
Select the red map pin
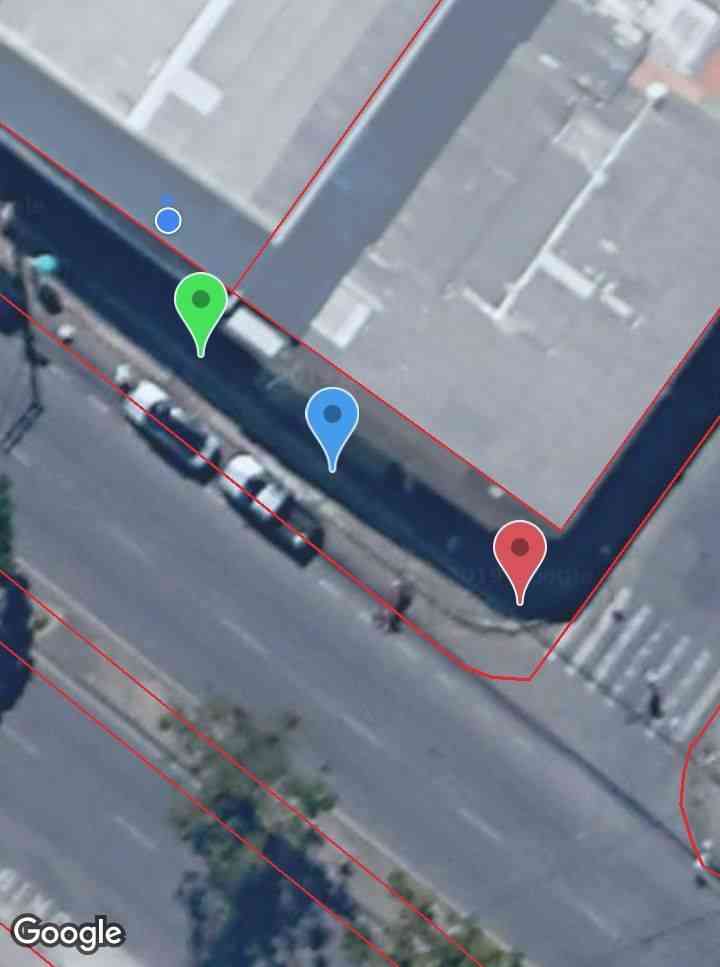pyautogui.click(x=520, y=551)
